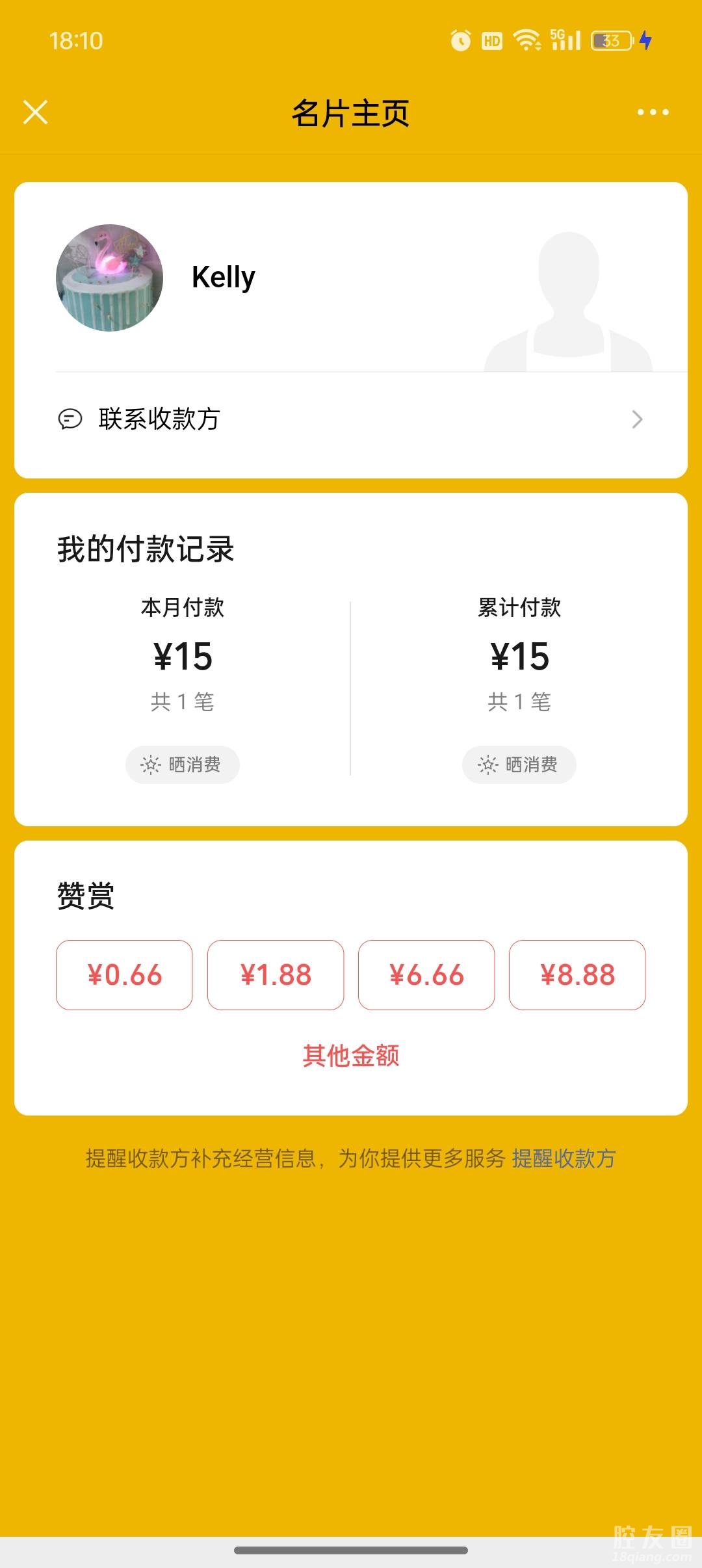Select the ¥0.66 reward amount
The height and width of the screenshot is (1568, 702).
coord(124,975)
